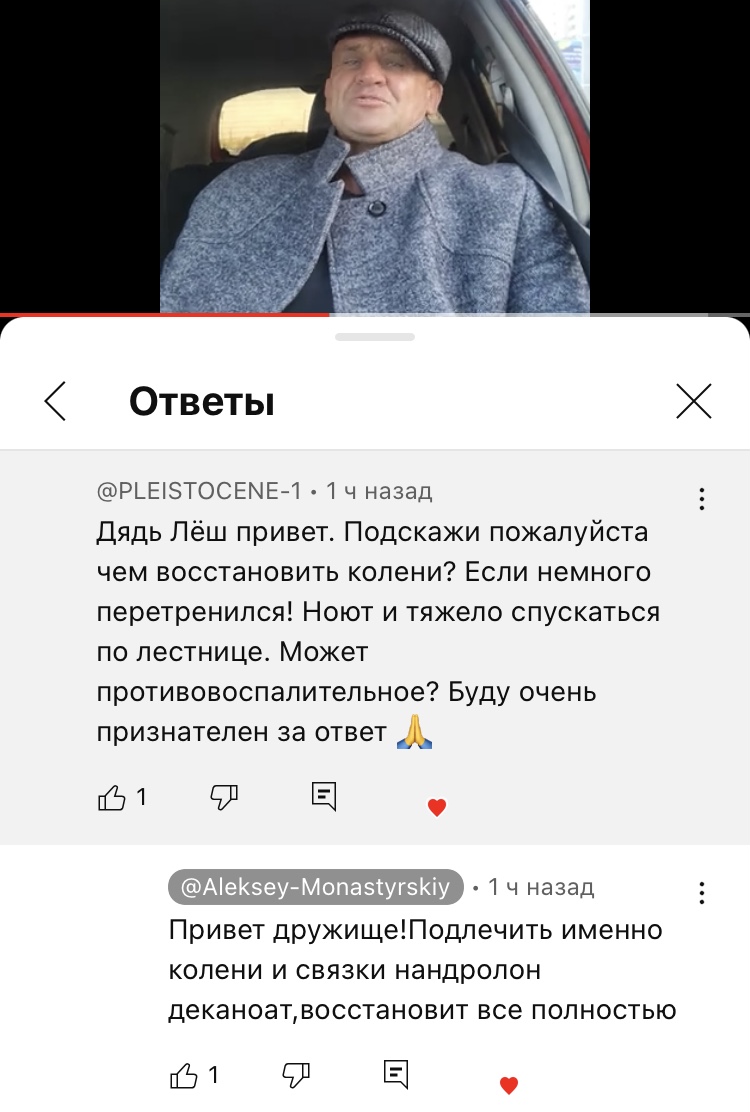
Task: Dislike the reply by Aleksey-Monastyrskiy
Action: (x=296, y=1075)
